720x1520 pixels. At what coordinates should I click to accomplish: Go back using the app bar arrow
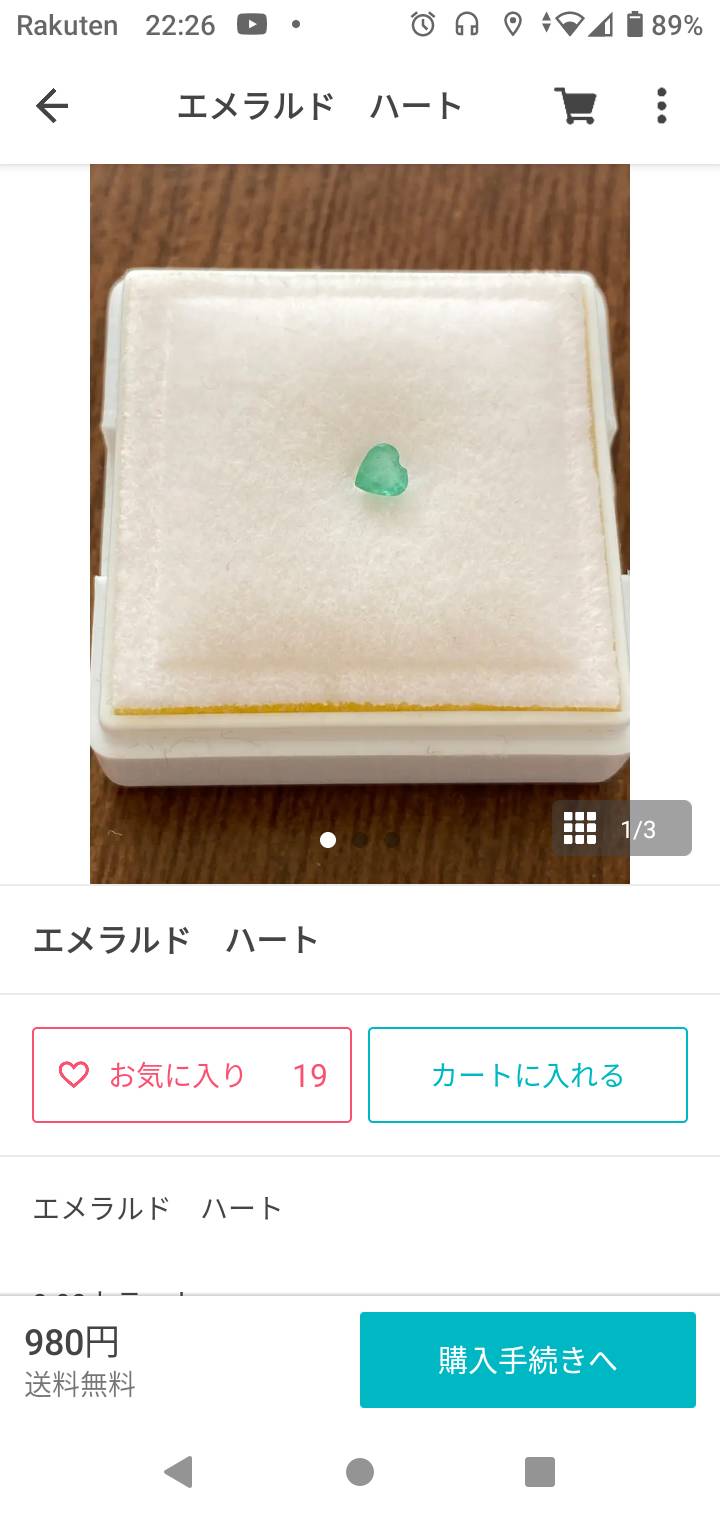tap(52, 106)
